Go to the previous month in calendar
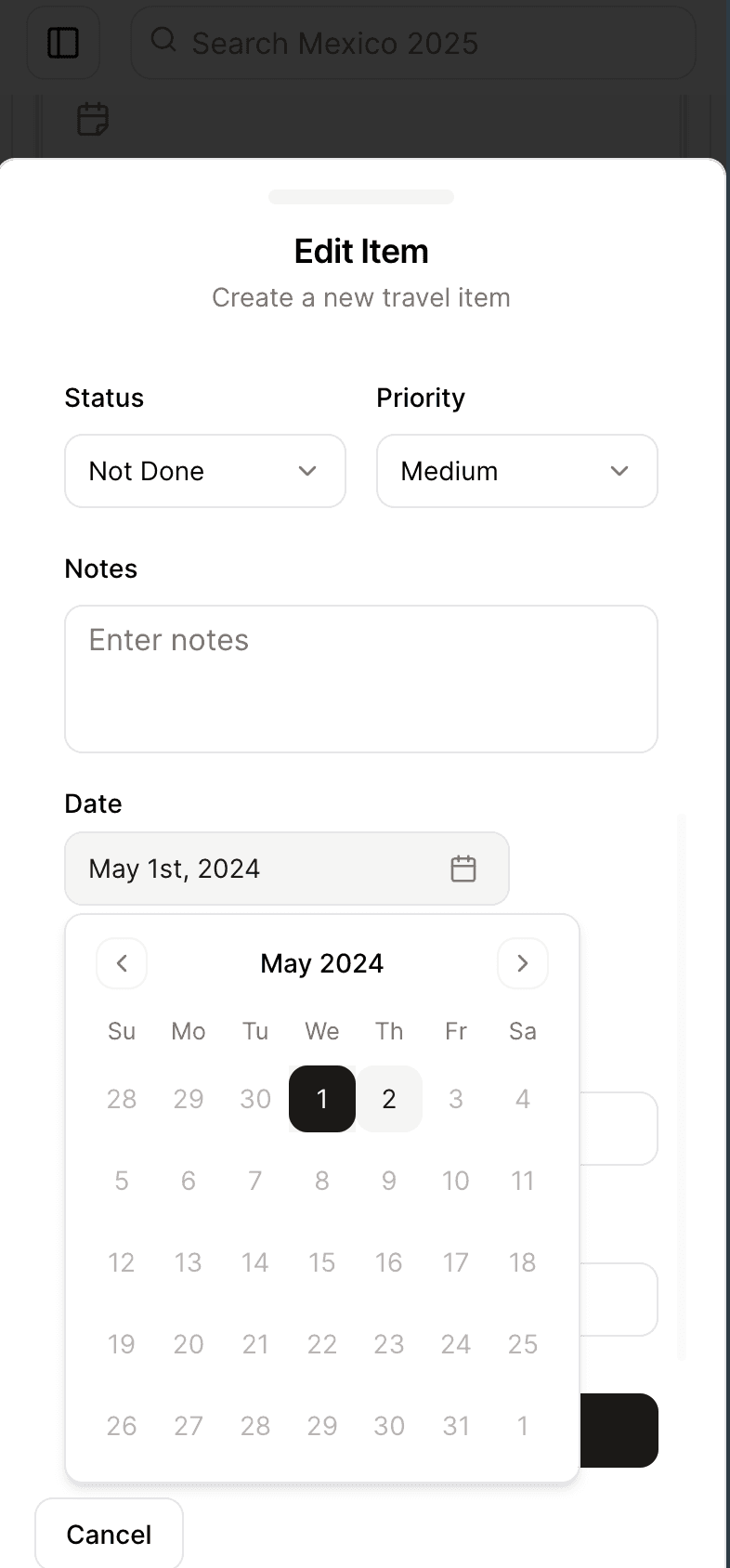This screenshot has width=730, height=1568. click(122, 963)
